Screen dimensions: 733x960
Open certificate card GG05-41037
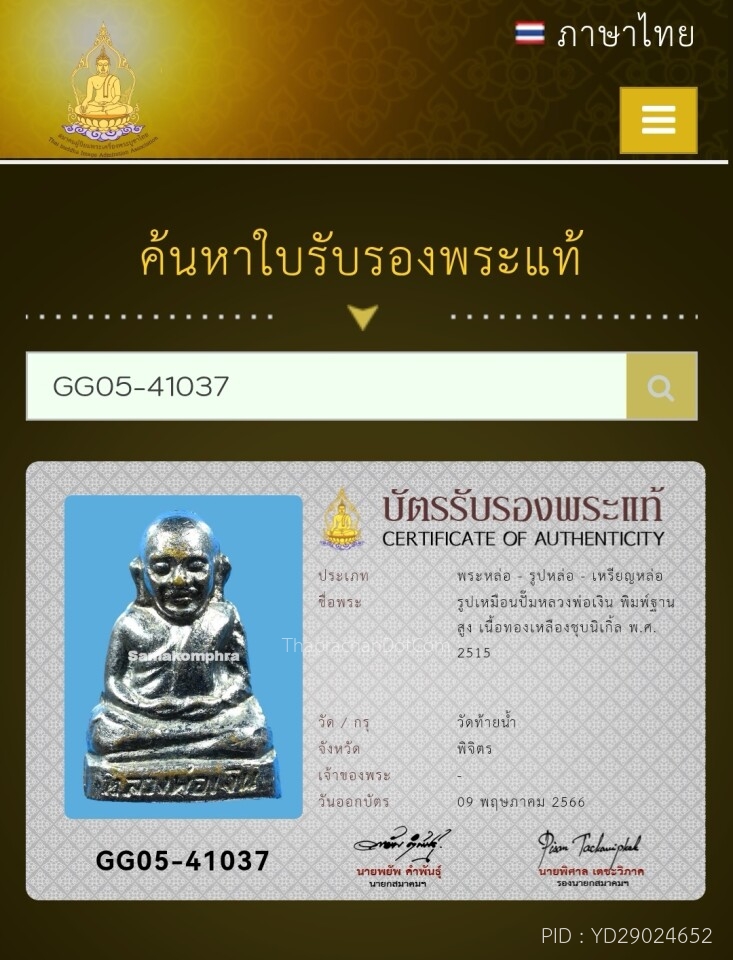[x=365, y=680]
